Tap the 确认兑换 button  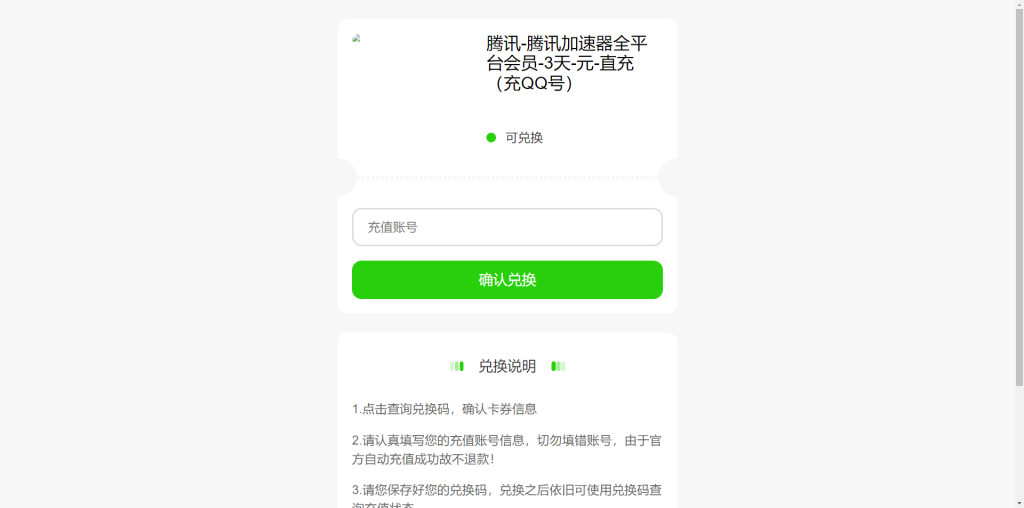coord(507,280)
